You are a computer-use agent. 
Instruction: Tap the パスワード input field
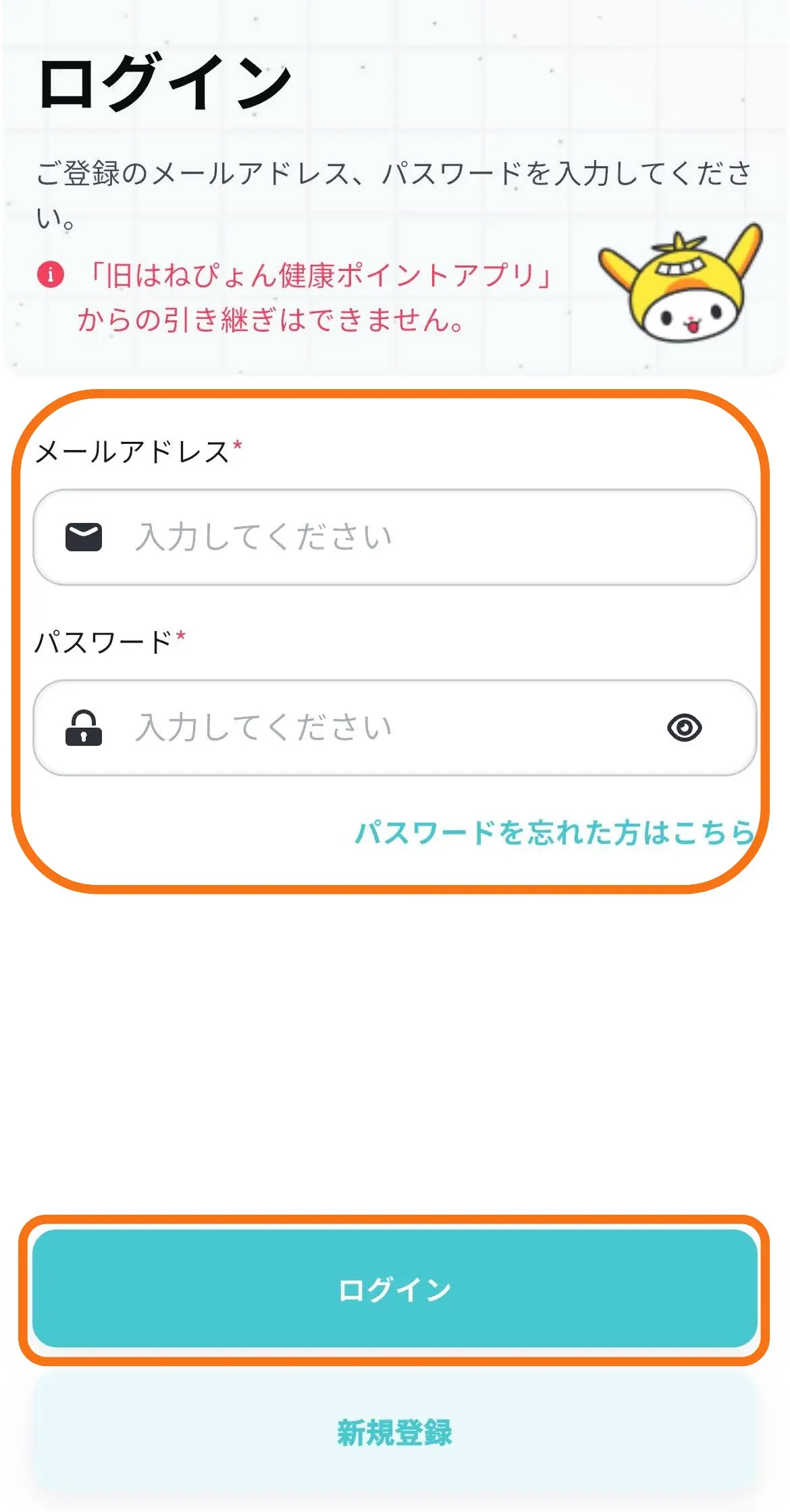378,728
